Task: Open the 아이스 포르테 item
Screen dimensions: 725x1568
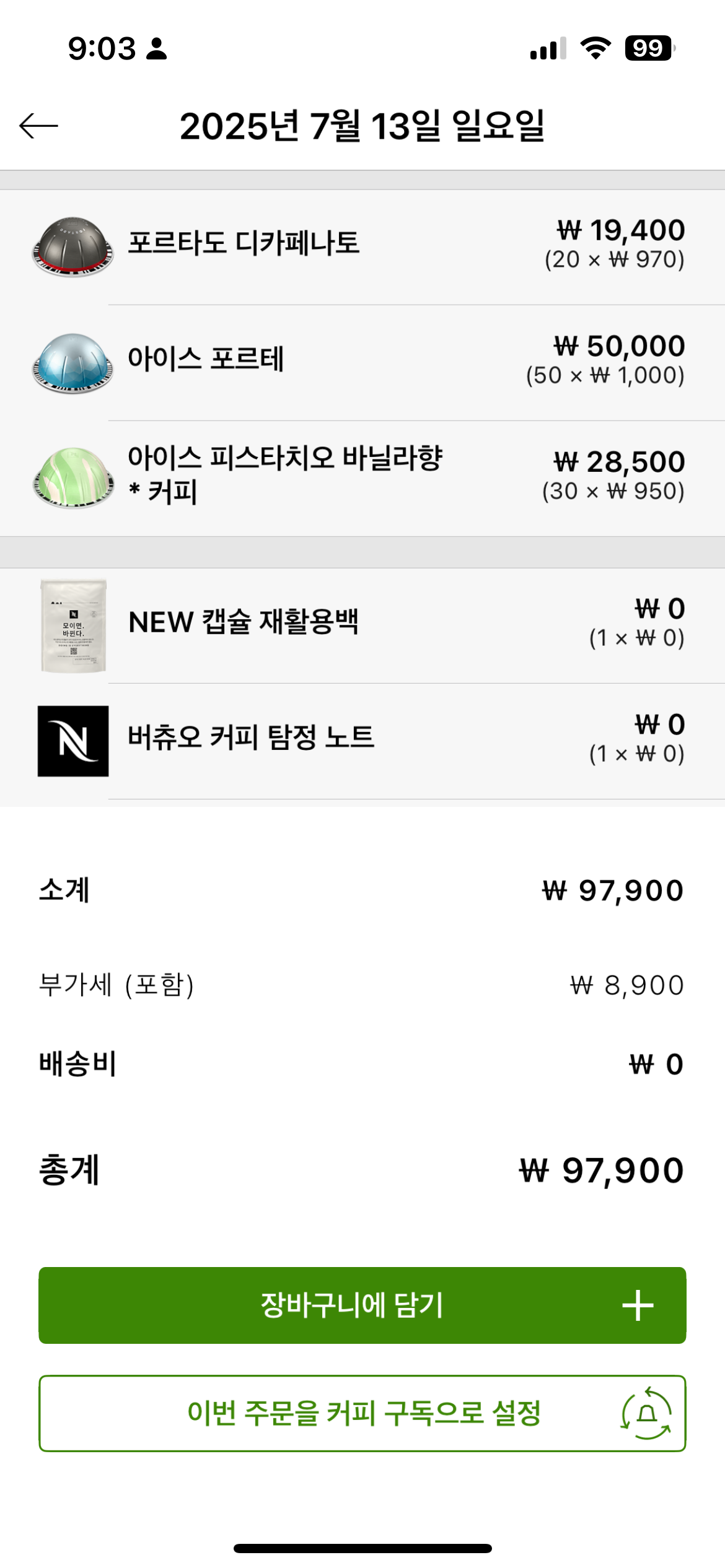Action: (x=362, y=363)
